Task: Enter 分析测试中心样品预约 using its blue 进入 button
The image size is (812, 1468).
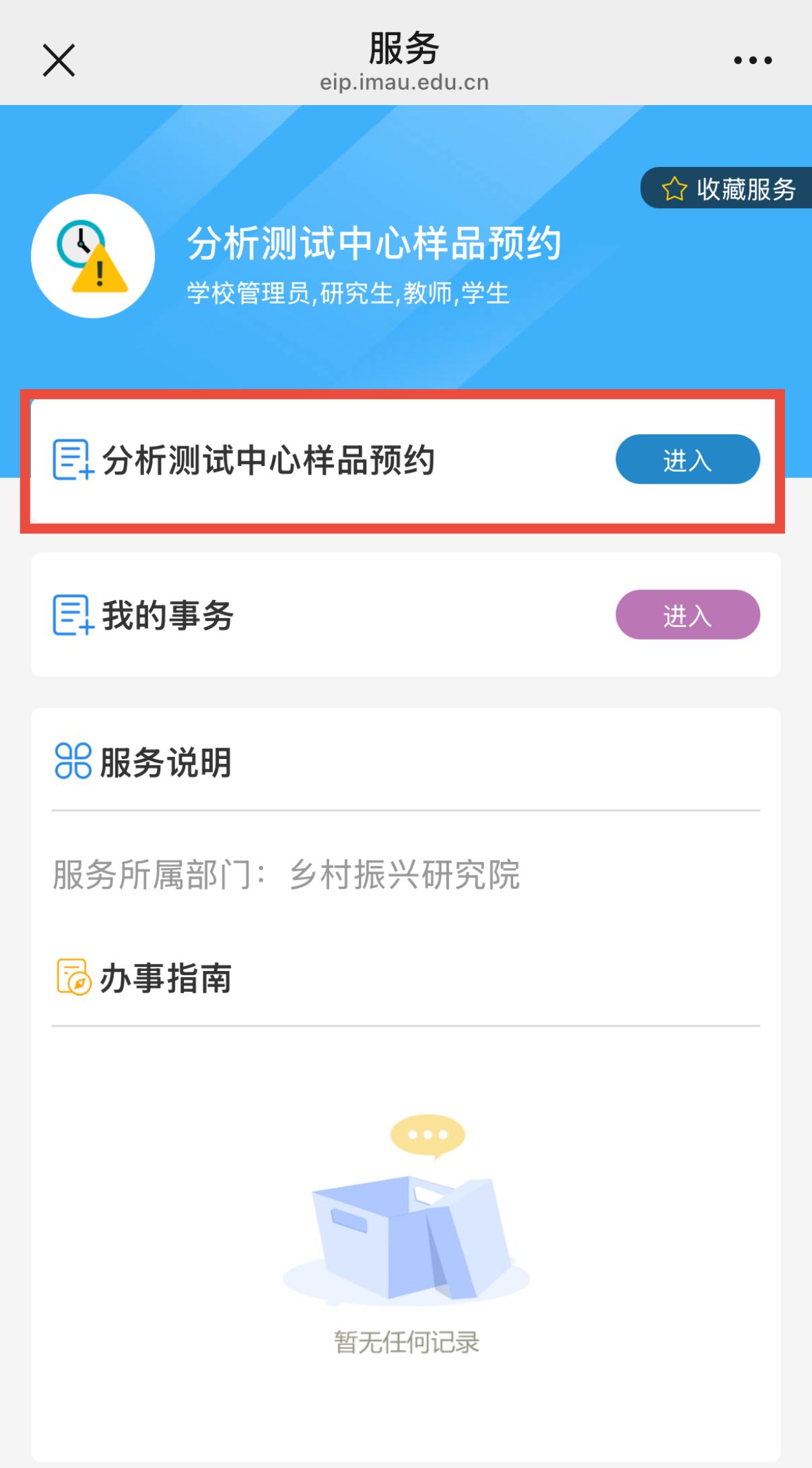Action: (x=687, y=460)
